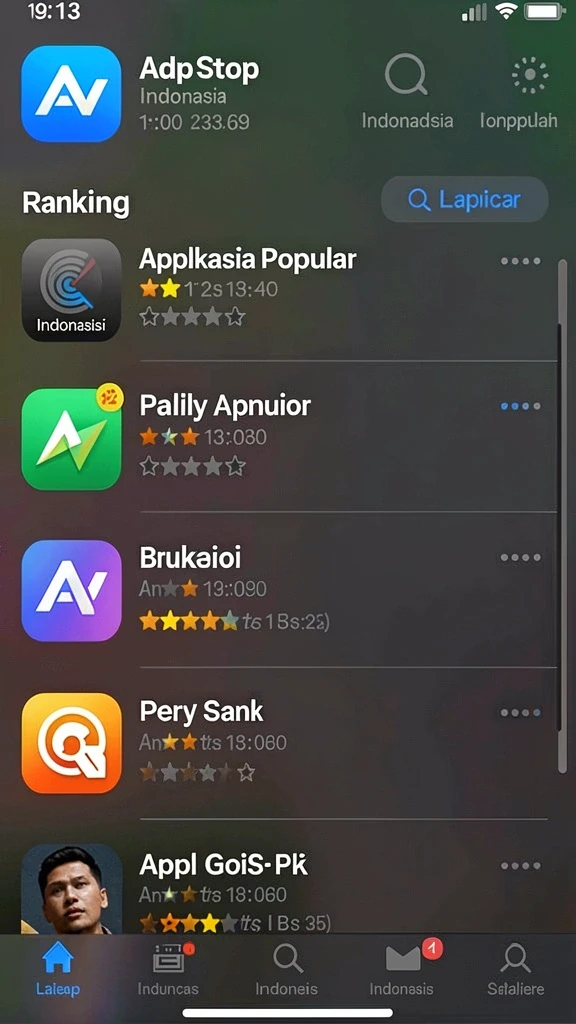The image size is (576, 1024).
Task: Tap the Lapiicar search button
Action: 464,199
